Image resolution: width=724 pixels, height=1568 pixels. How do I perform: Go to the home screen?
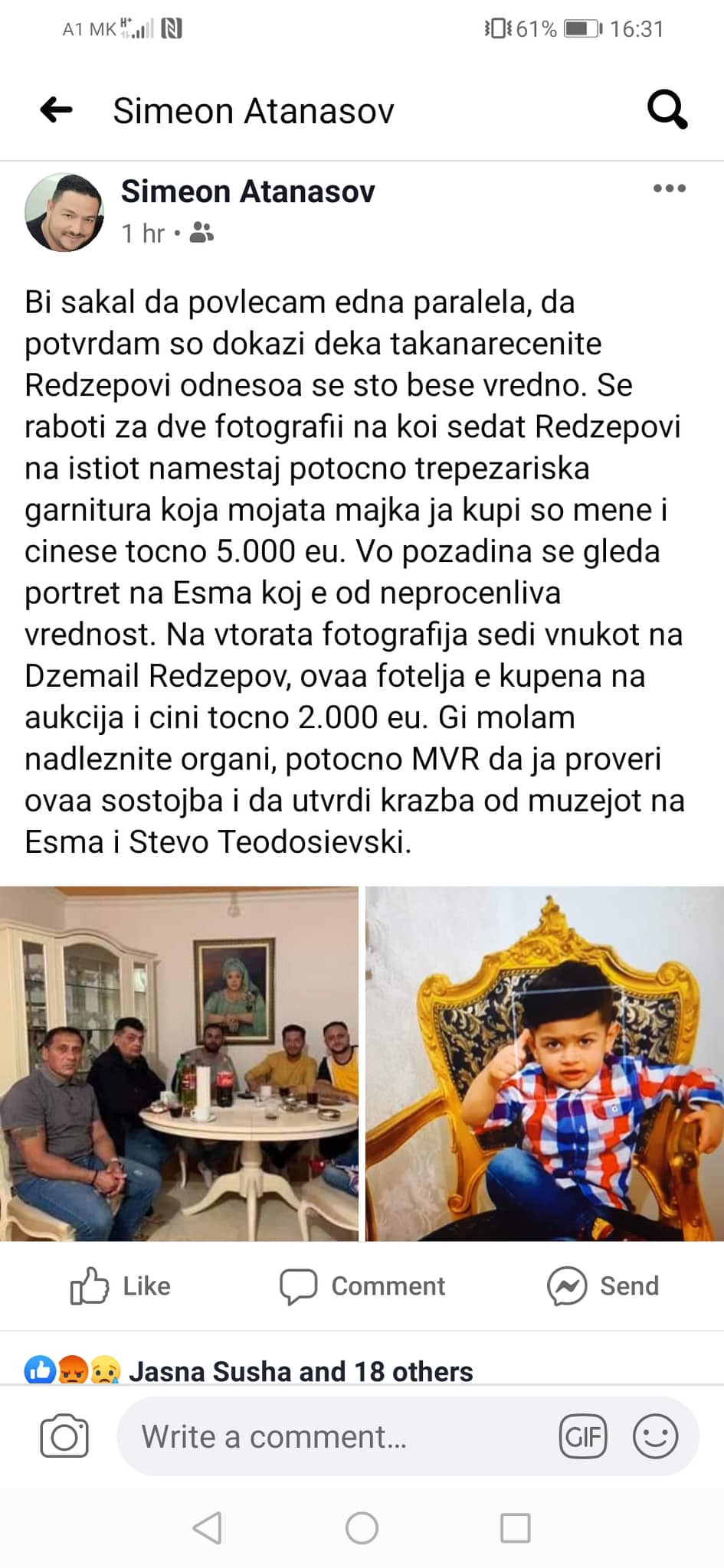pyautogui.click(x=362, y=1528)
